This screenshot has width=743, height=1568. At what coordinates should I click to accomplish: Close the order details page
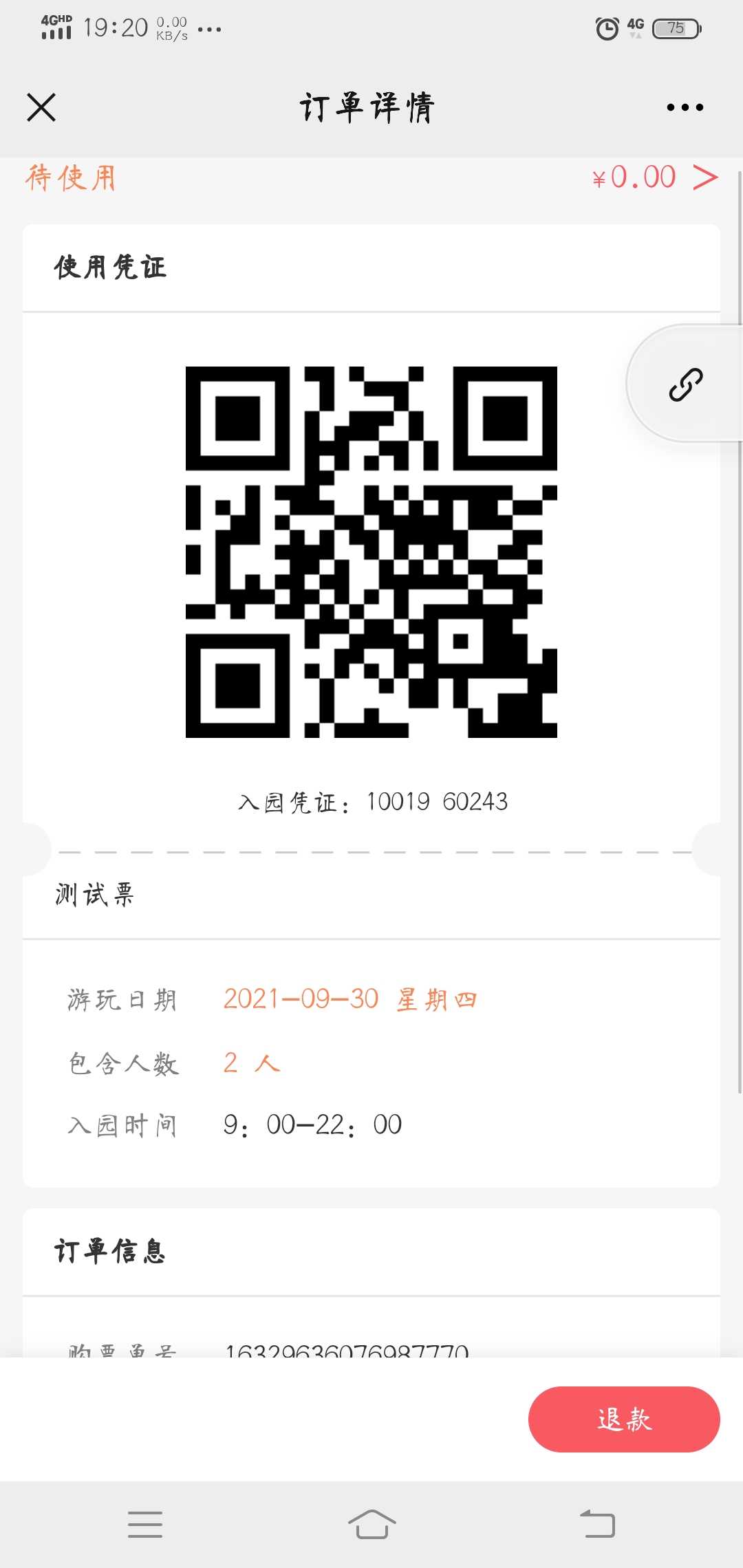click(41, 107)
